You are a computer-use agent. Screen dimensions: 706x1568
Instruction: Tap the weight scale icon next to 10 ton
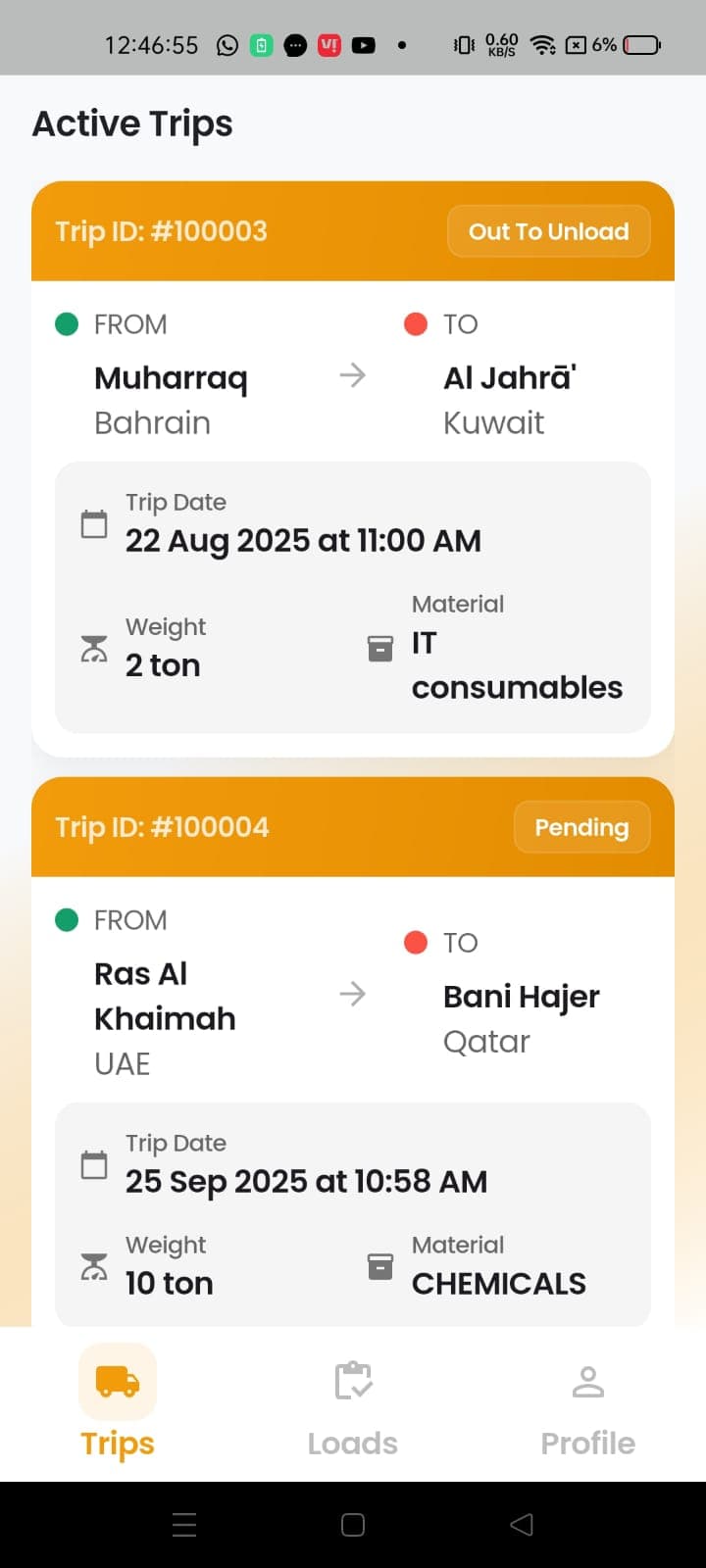click(93, 1266)
